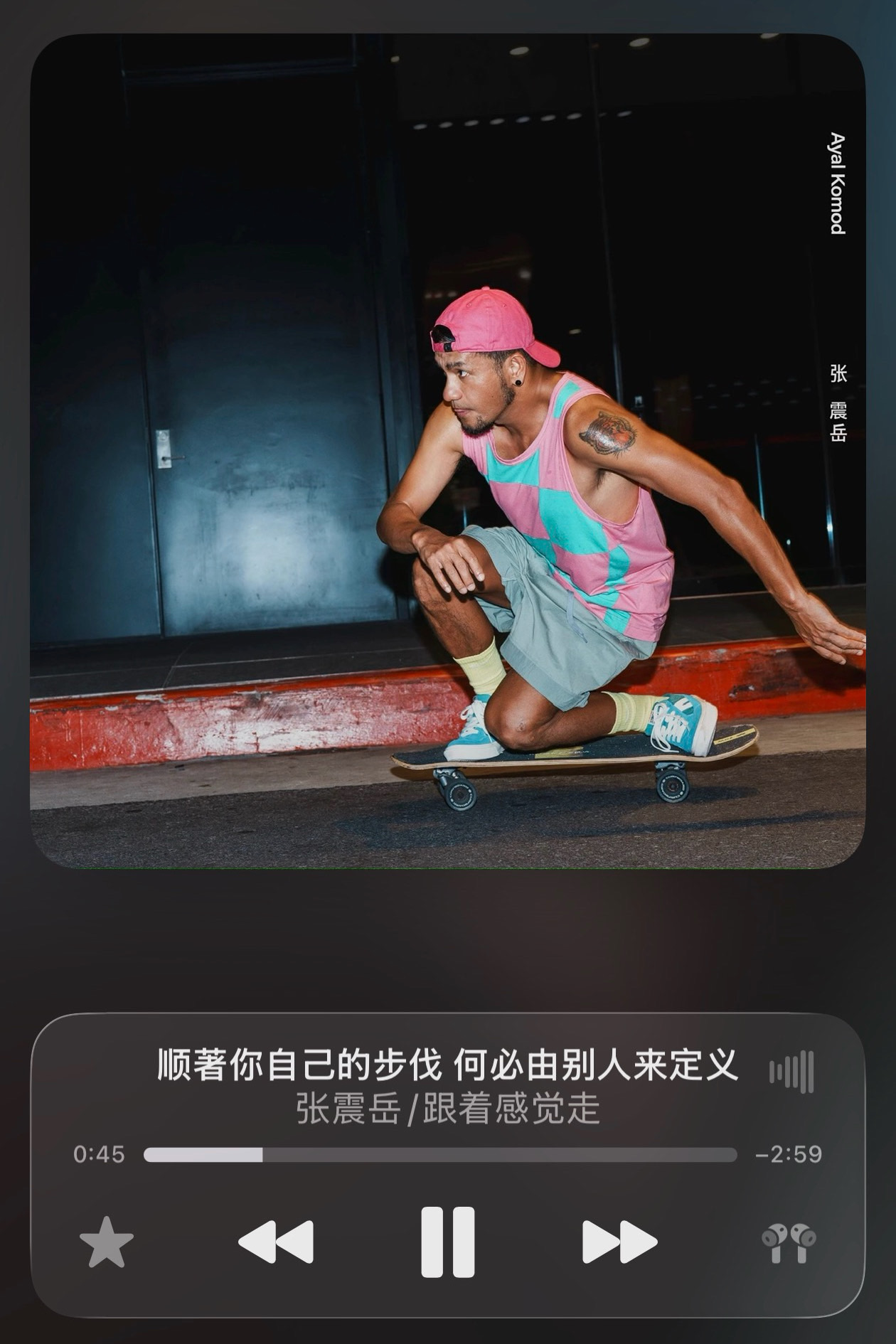Open the album artwork of 张震岳
The image size is (896, 1344).
tap(447, 451)
